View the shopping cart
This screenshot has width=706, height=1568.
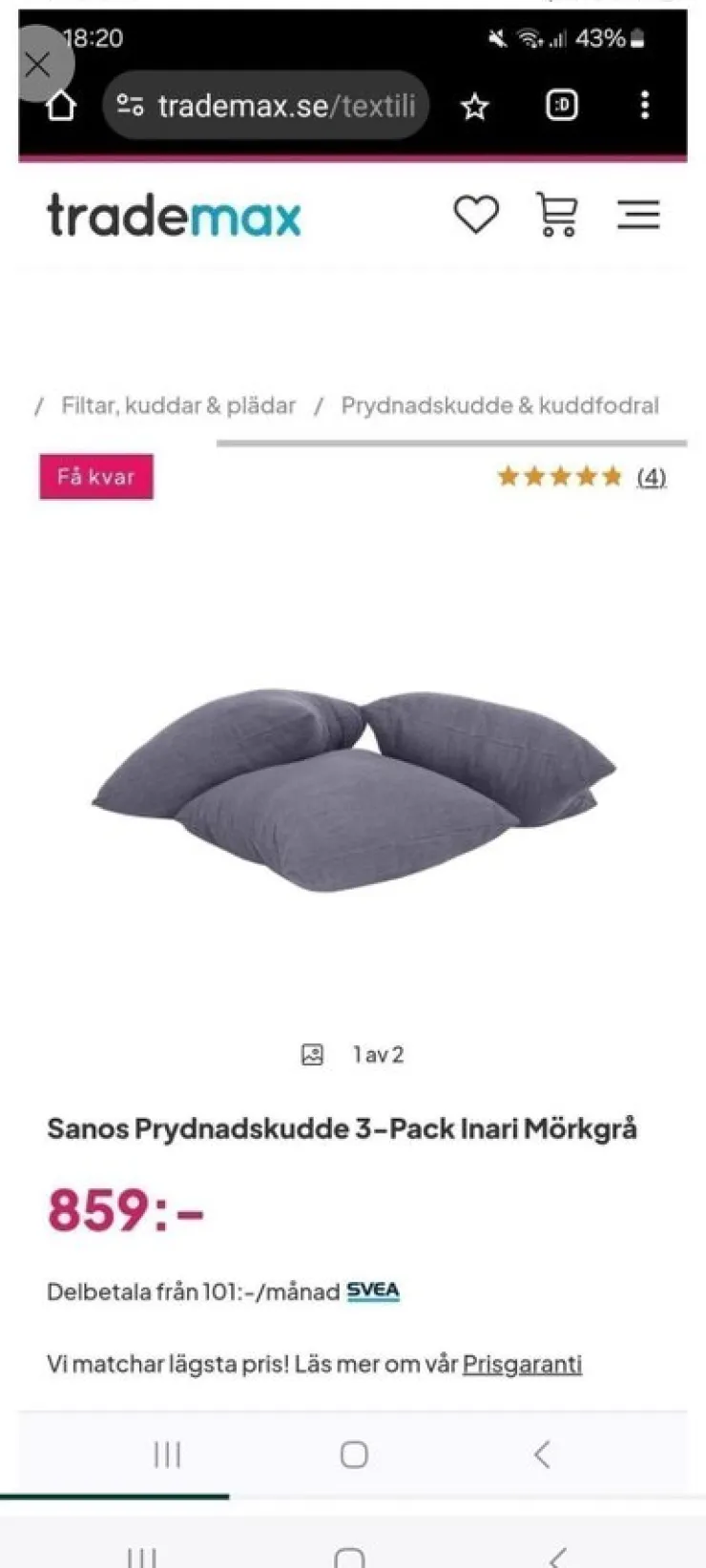click(x=557, y=215)
